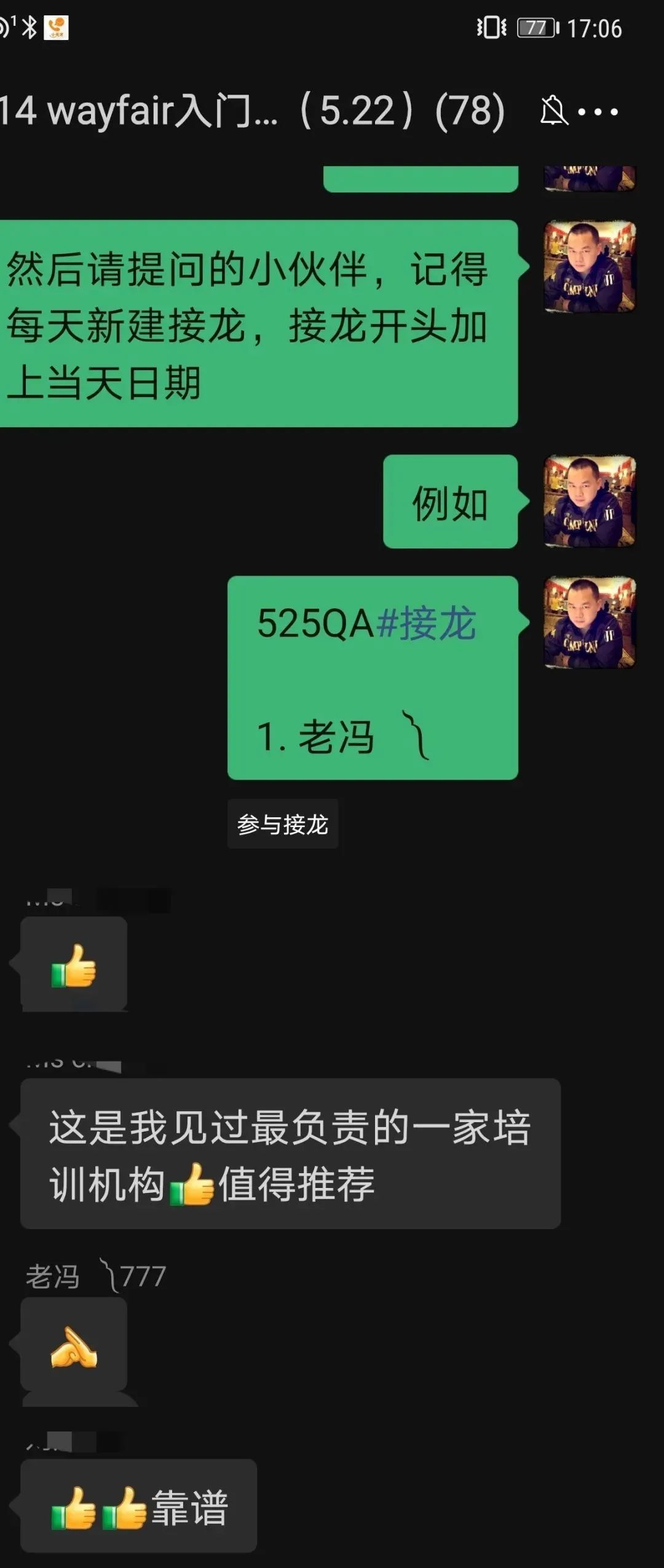The image size is (664, 1568).
Task: Open sender's avatar beside the 525QA message
Action: click(590, 622)
